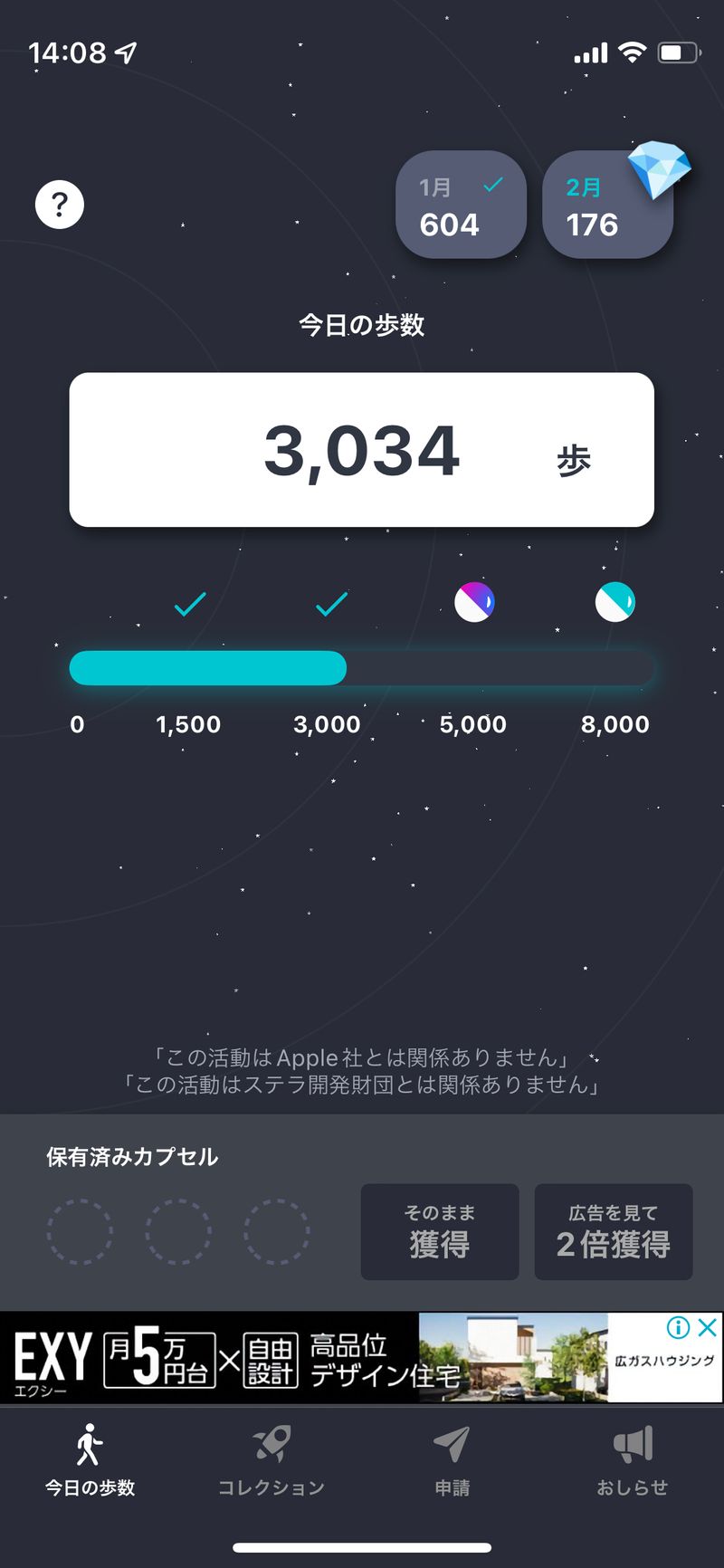Switch to the おしらせ tab

(633, 1461)
